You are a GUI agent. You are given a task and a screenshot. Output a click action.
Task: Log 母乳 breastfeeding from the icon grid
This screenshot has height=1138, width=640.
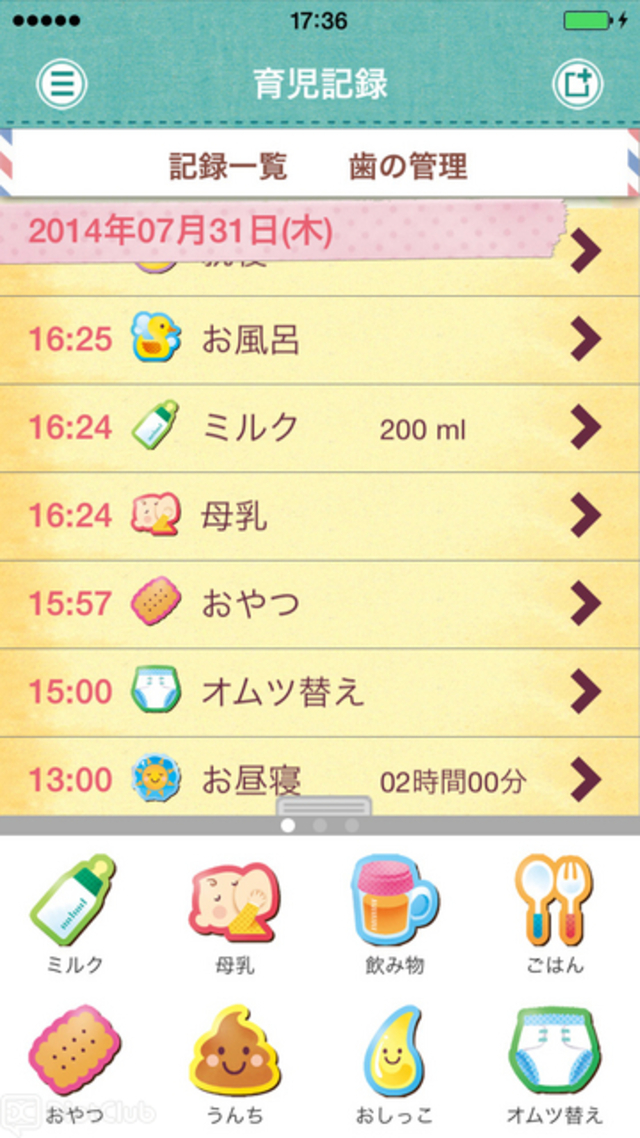(235, 911)
